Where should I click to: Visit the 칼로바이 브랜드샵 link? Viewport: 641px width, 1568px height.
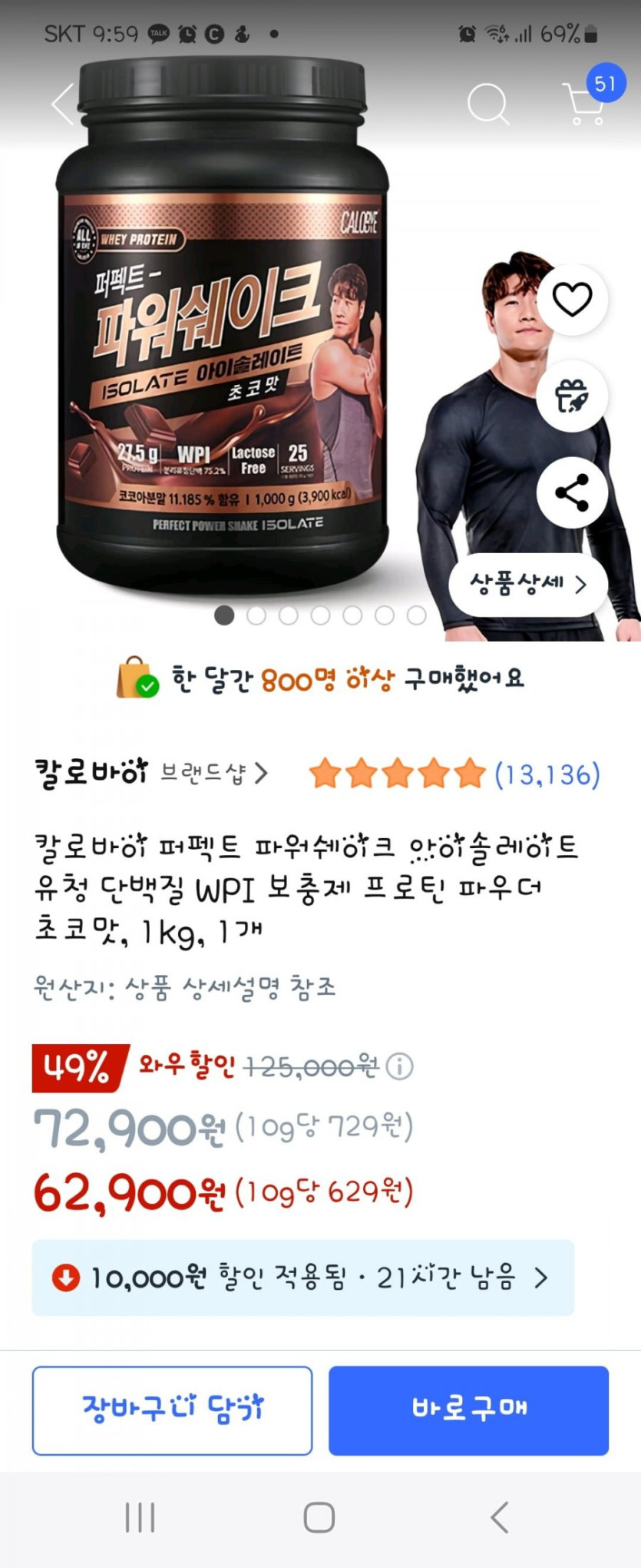151,772
